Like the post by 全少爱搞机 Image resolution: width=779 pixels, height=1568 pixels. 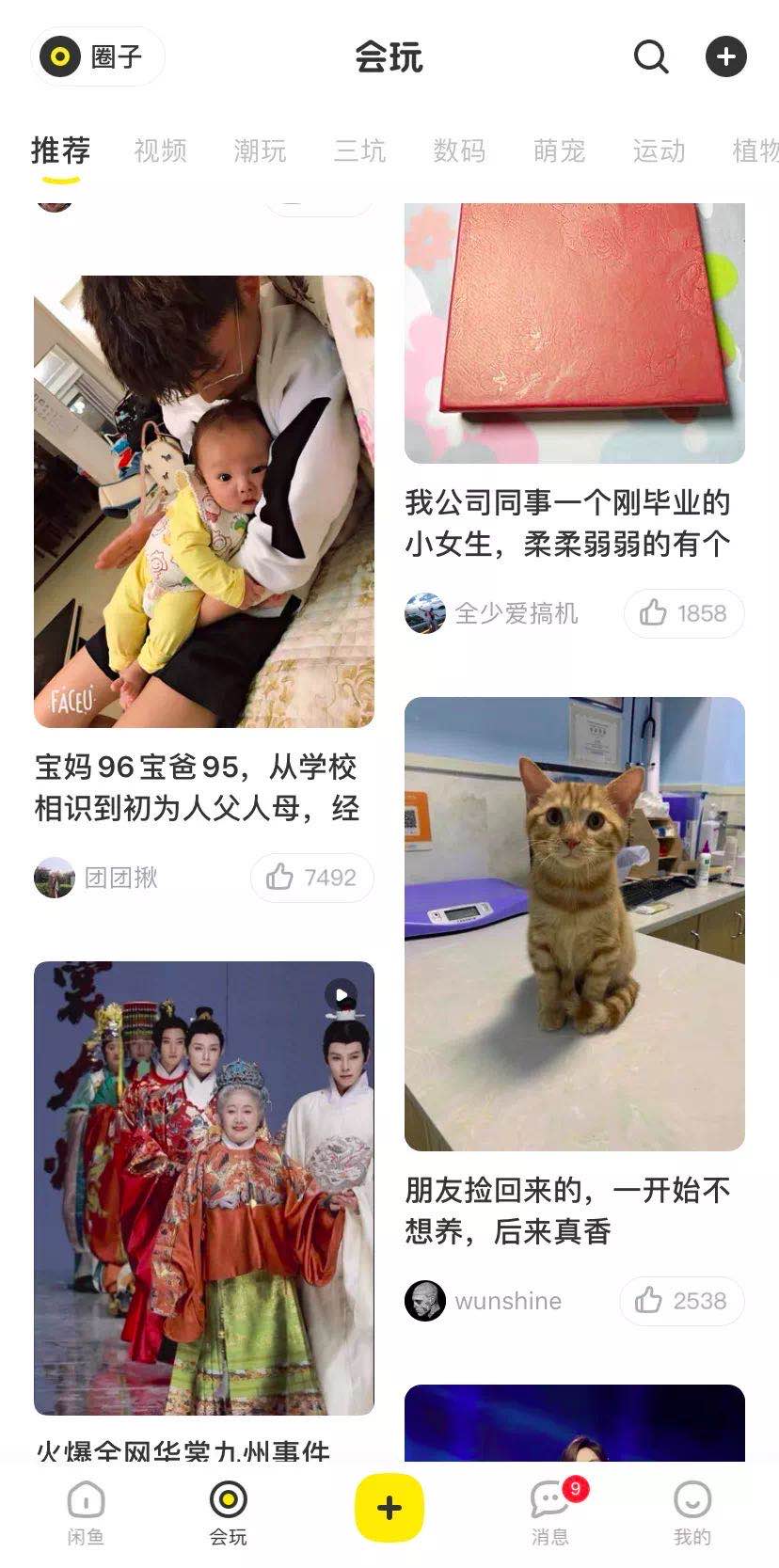684,613
